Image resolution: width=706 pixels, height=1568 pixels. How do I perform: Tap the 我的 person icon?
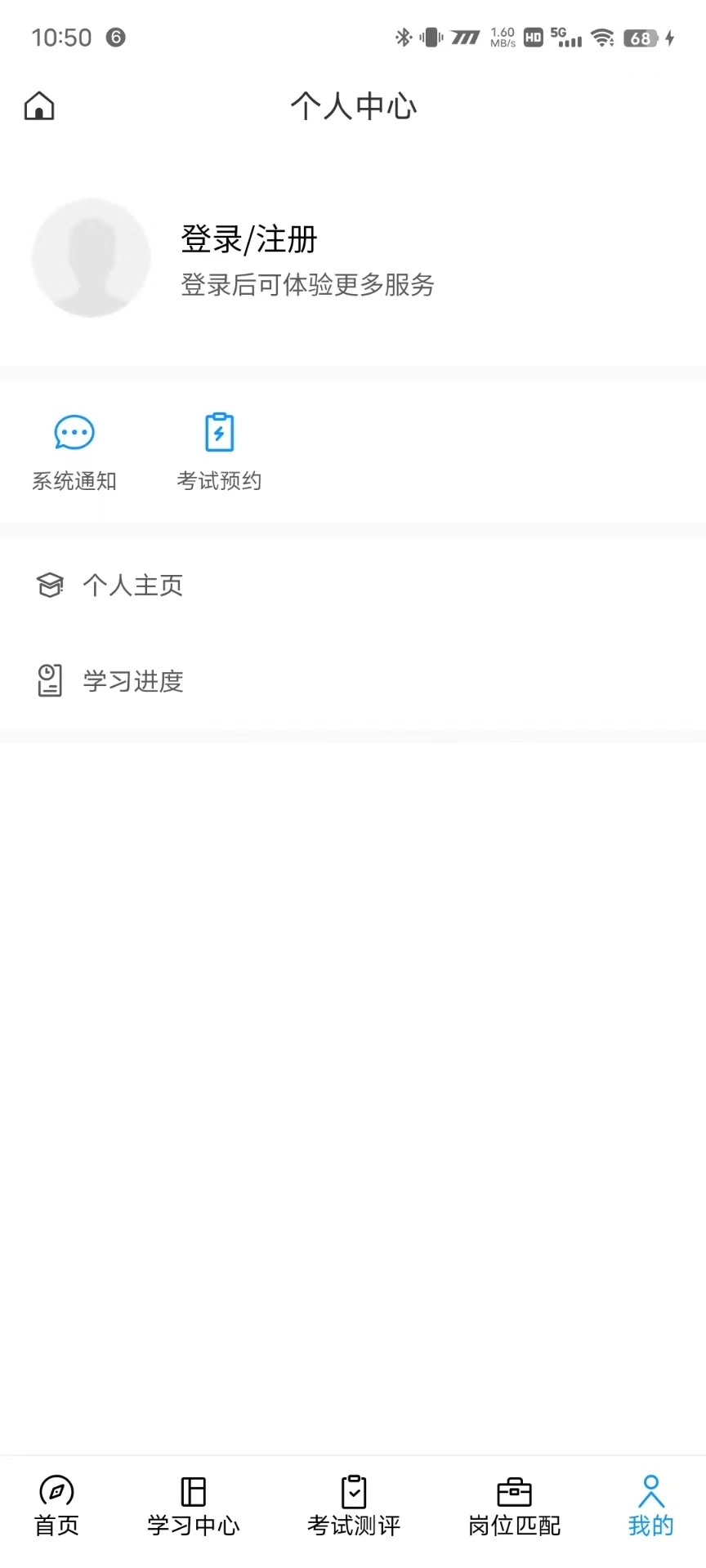[x=650, y=1491]
